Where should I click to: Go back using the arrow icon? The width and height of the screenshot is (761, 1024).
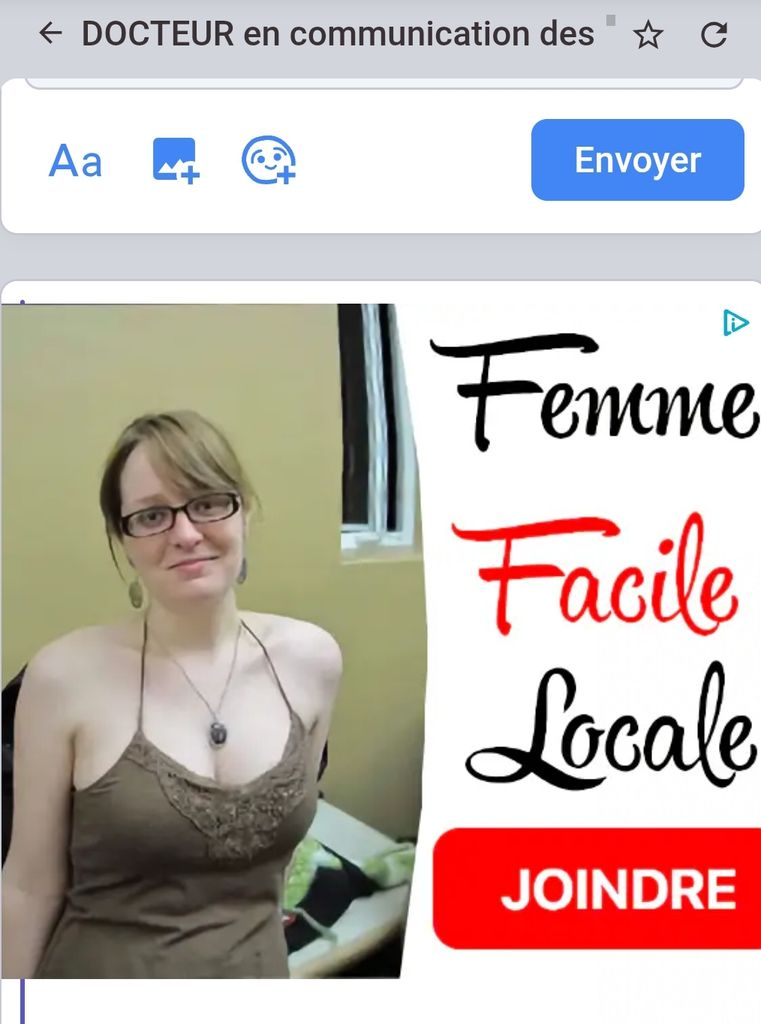point(49,34)
